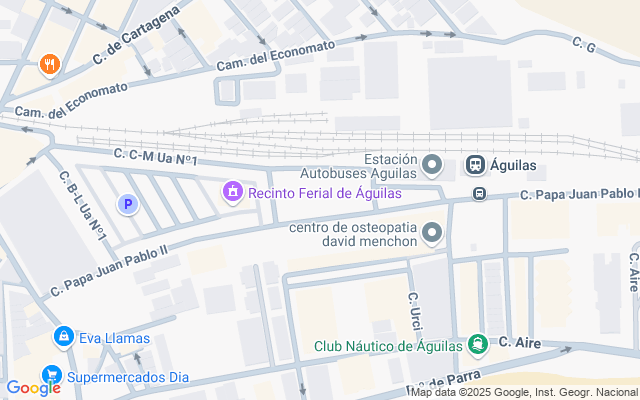Open the Club Náutico de Águilas marker

coord(477,344)
